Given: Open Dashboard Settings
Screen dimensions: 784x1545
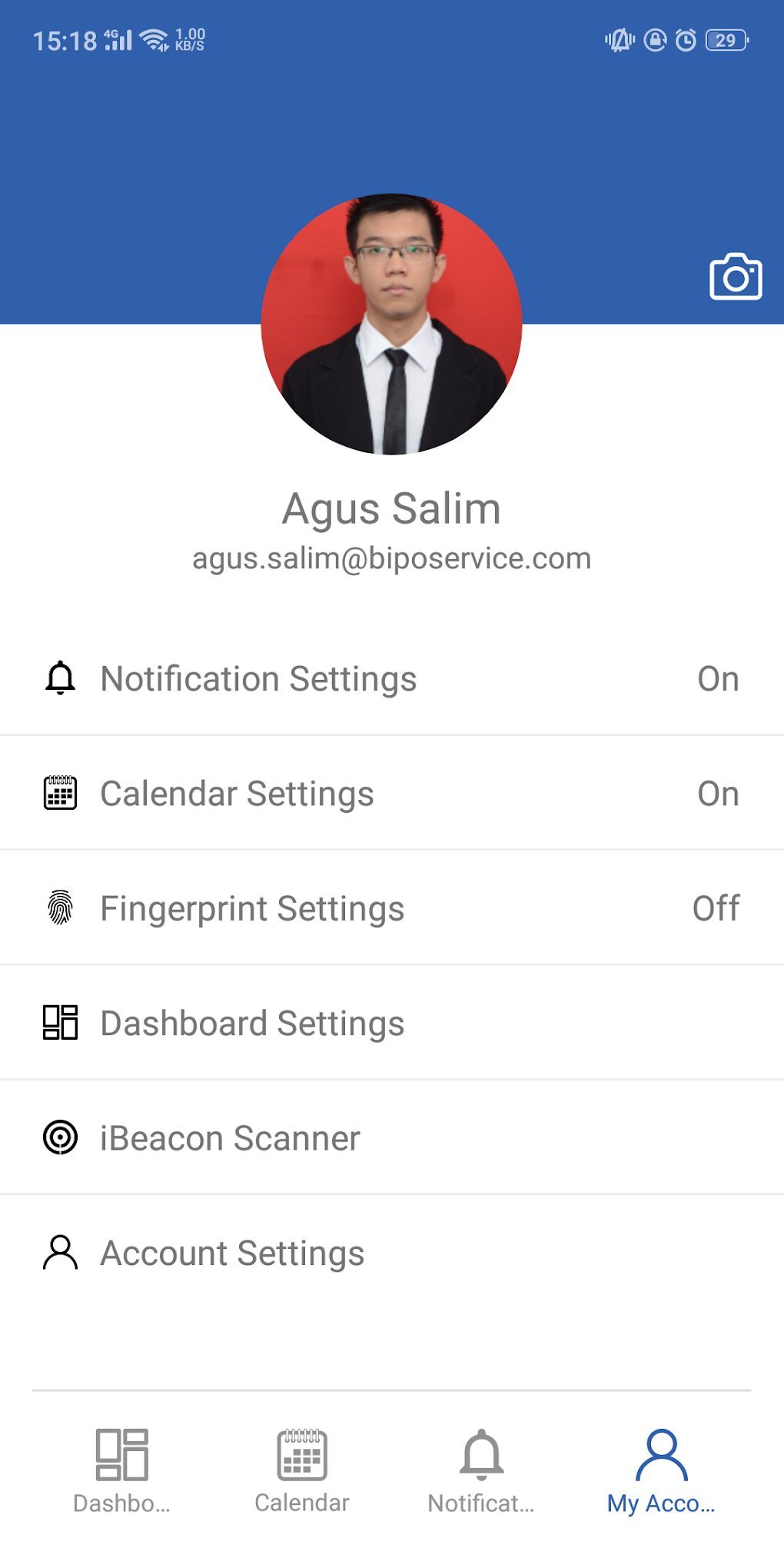Looking at the screenshot, I should click(252, 1024).
